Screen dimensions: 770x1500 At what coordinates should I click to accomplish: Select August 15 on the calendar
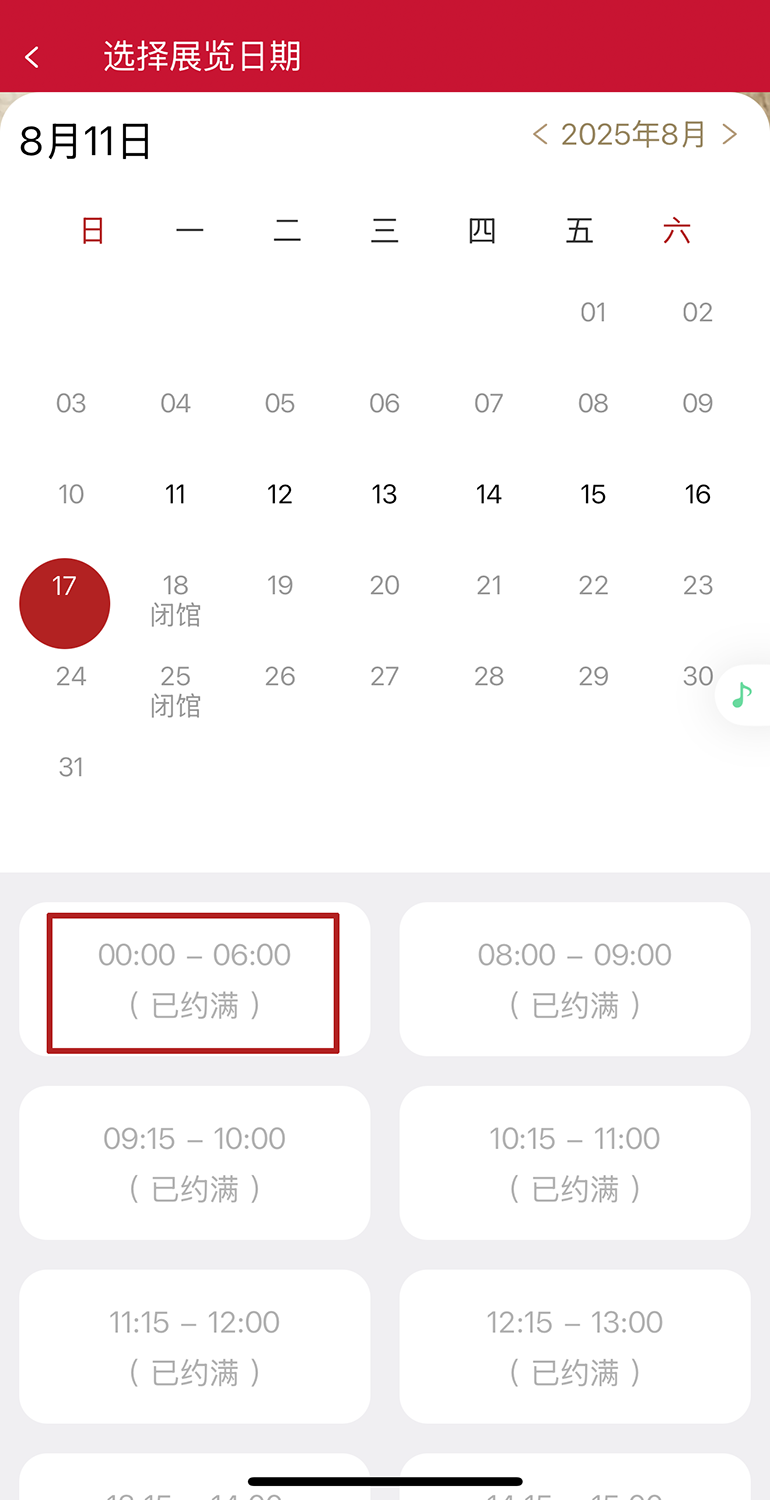(593, 494)
